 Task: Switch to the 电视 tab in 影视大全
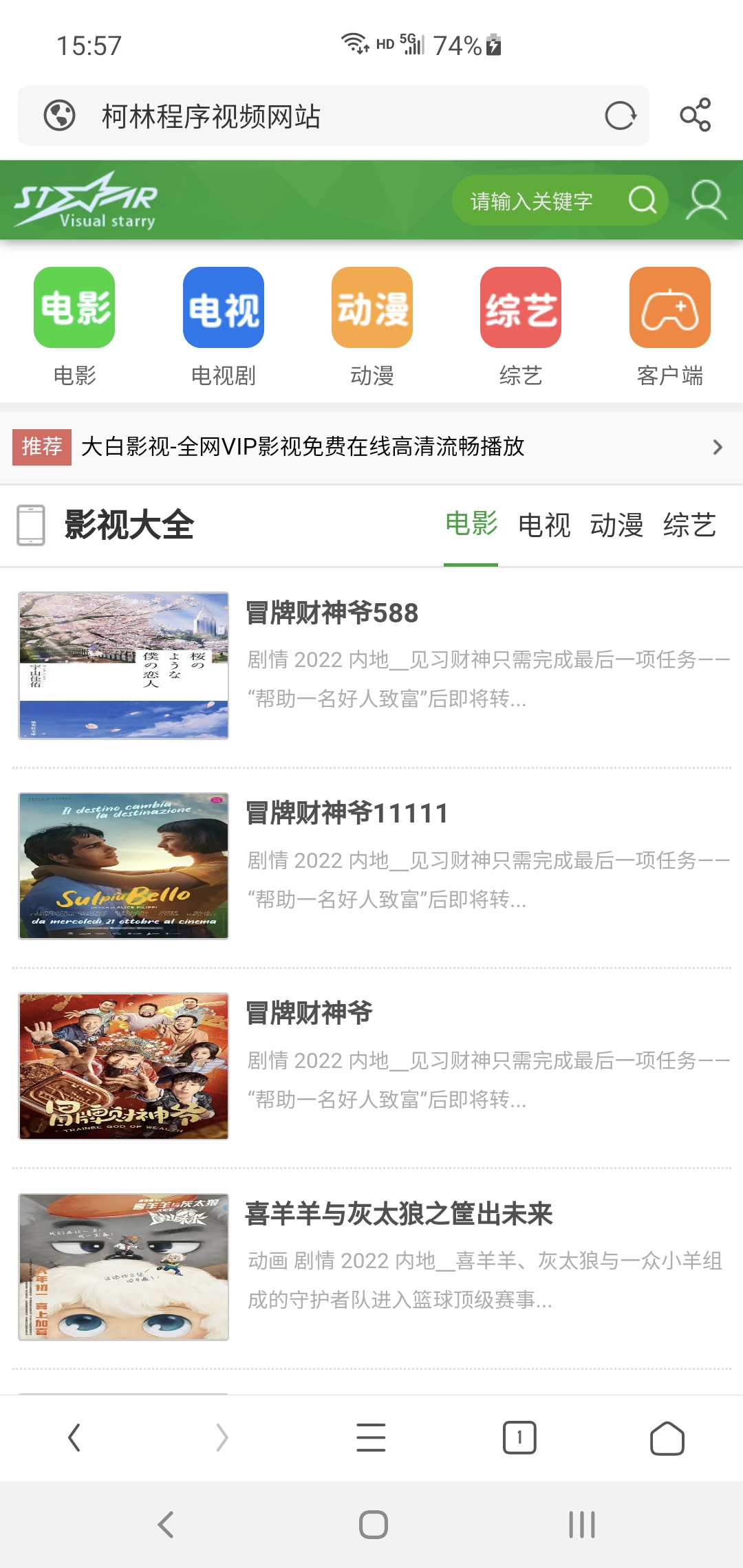pyautogui.click(x=544, y=525)
